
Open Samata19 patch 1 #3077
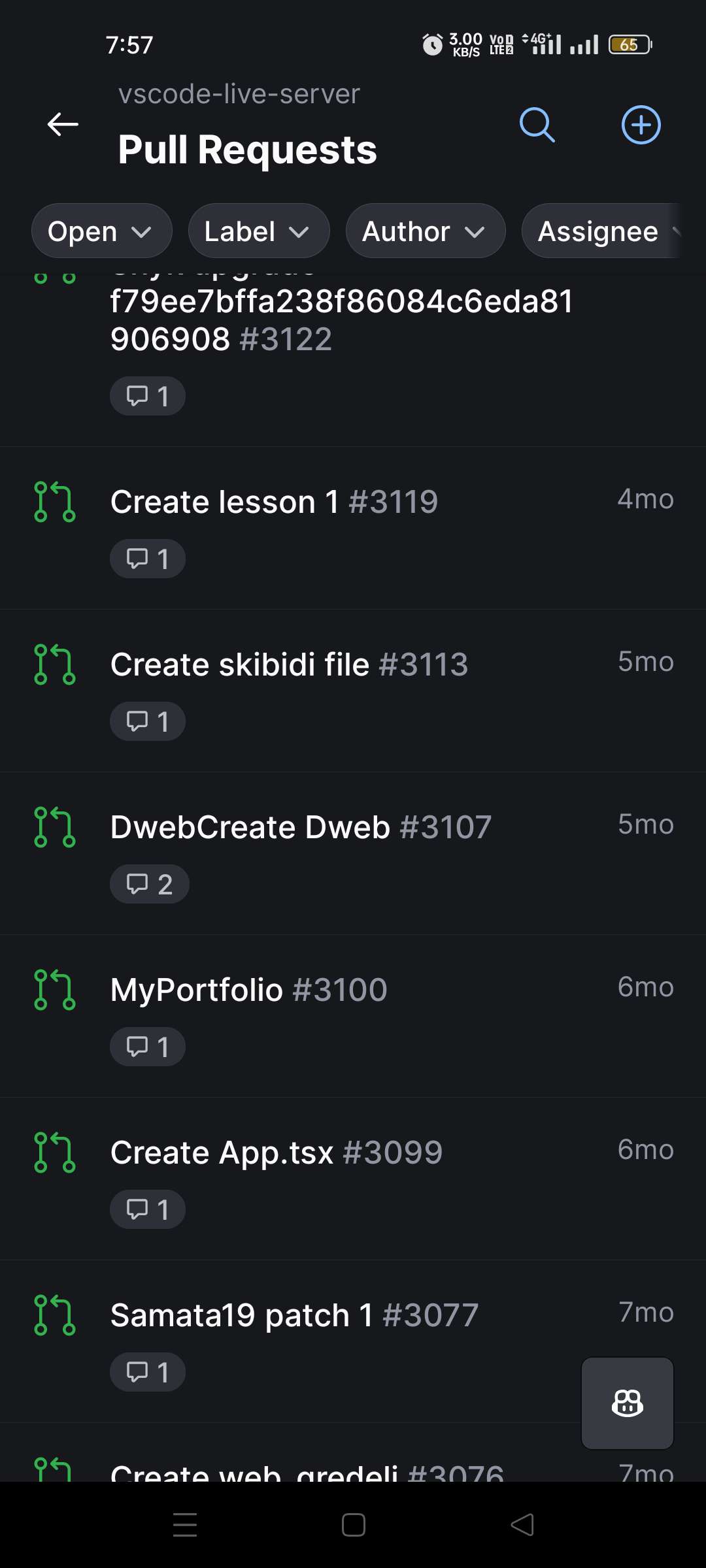[294, 1316]
